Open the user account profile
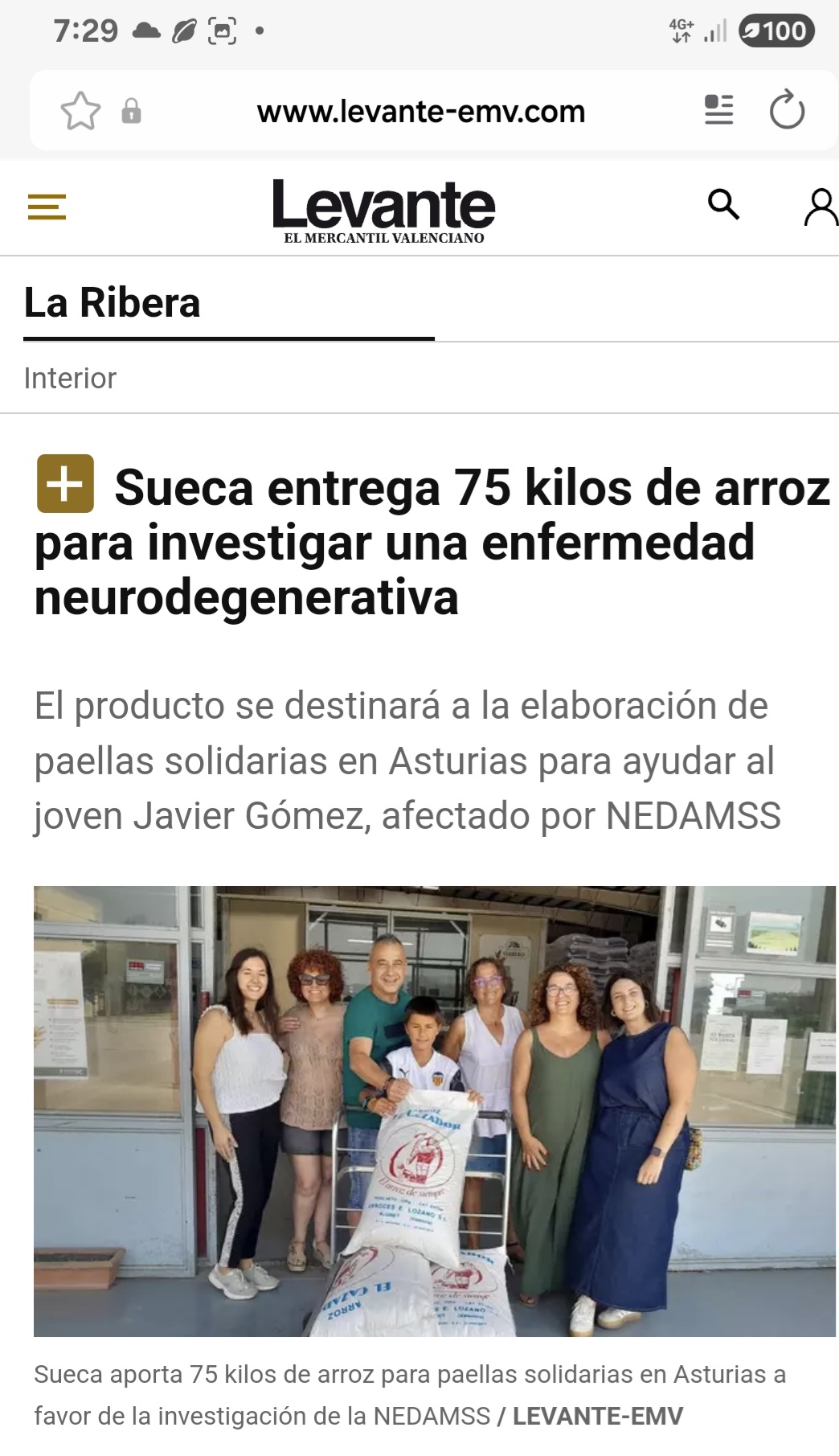The width and height of the screenshot is (839, 1456). coord(820,207)
